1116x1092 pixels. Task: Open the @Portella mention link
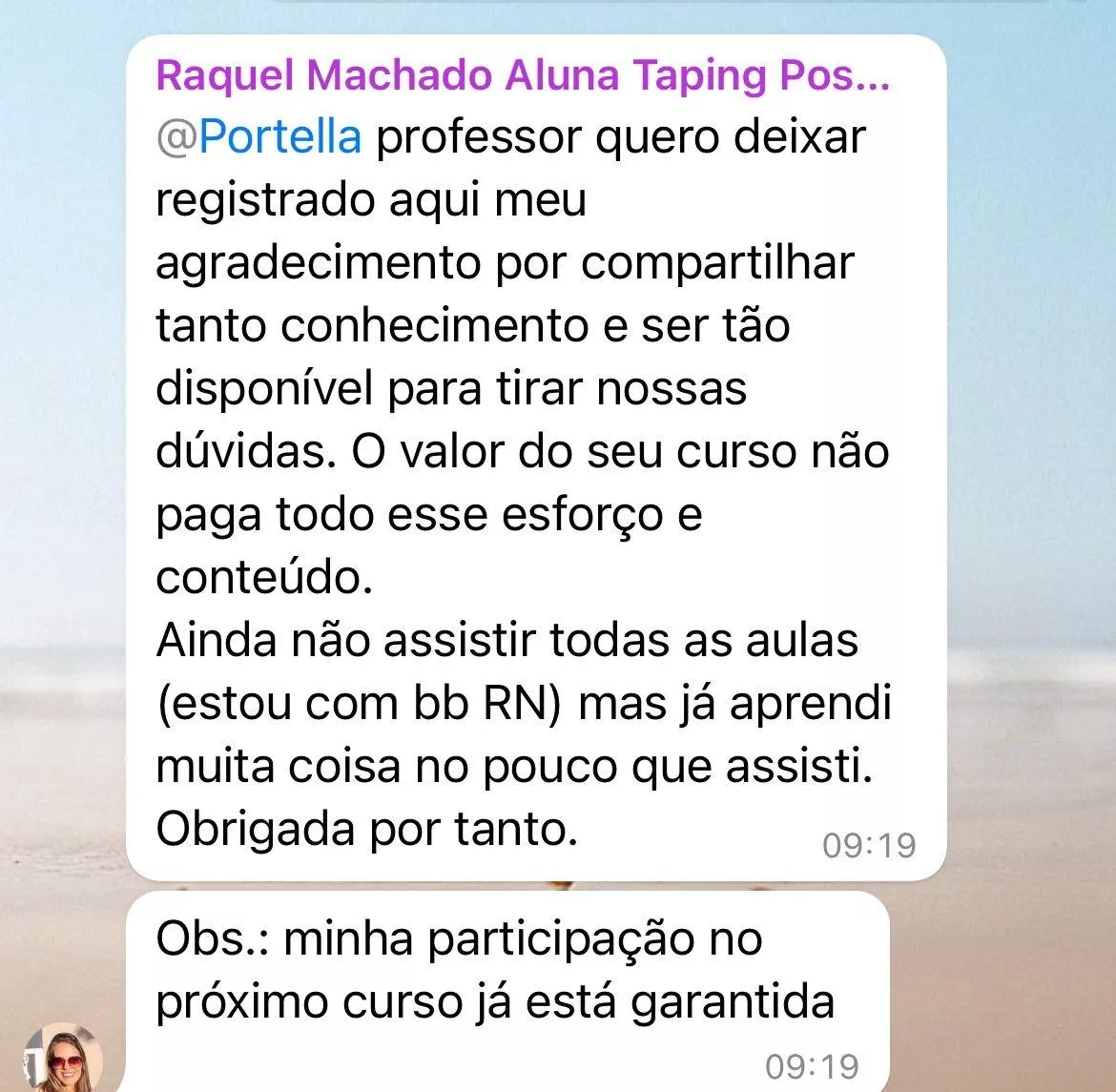[x=259, y=137]
